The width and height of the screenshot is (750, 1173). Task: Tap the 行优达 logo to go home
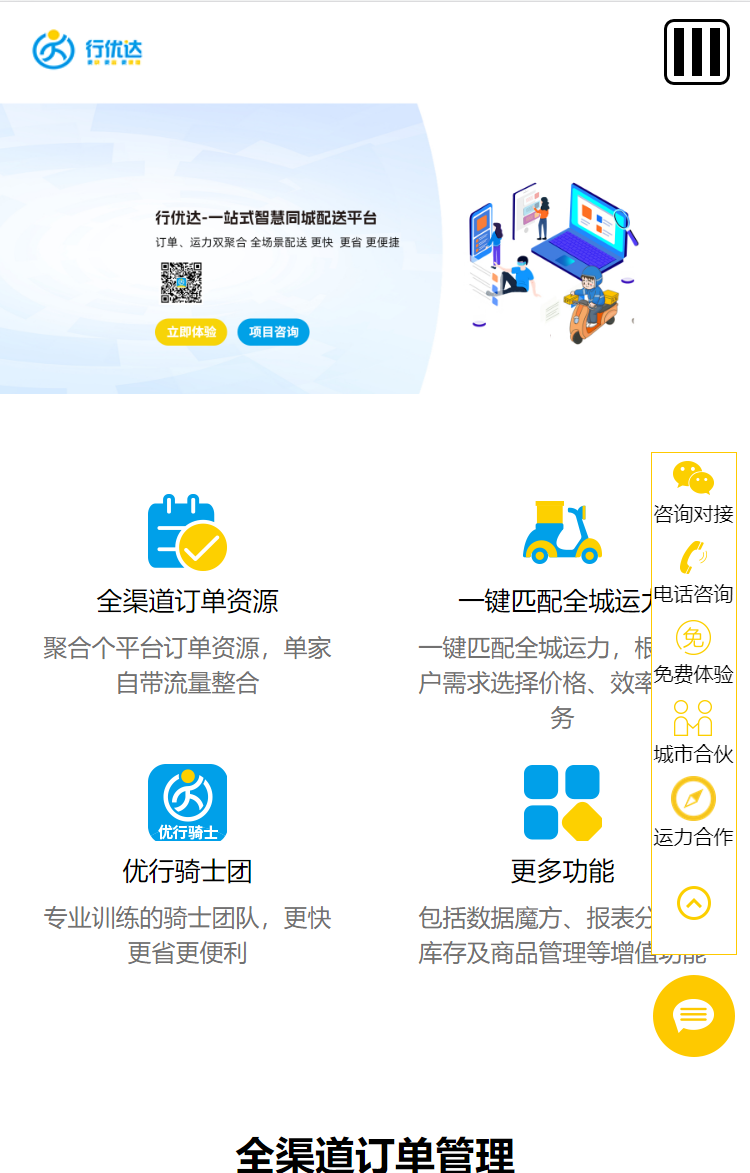pos(88,49)
